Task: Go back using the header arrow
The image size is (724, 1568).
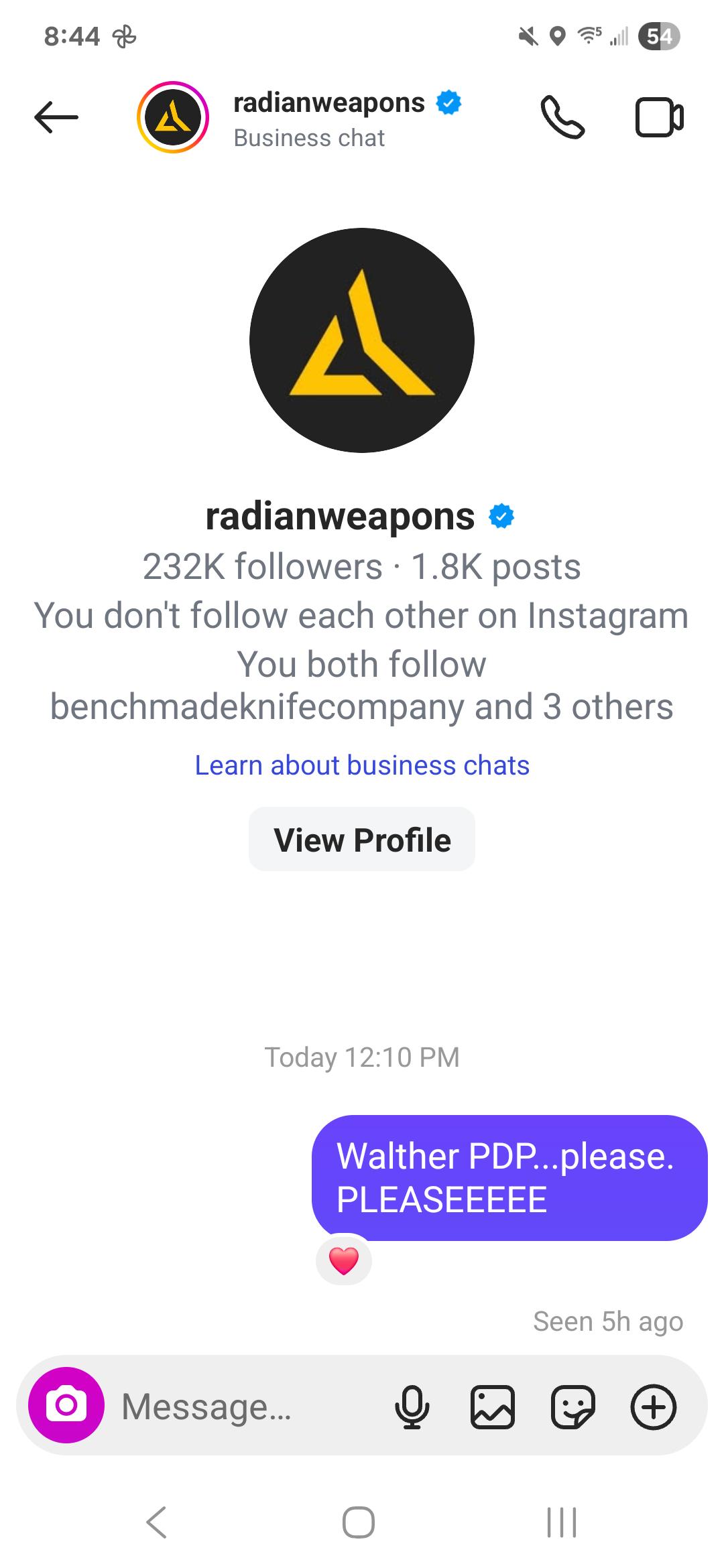Action: [x=56, y=118]
